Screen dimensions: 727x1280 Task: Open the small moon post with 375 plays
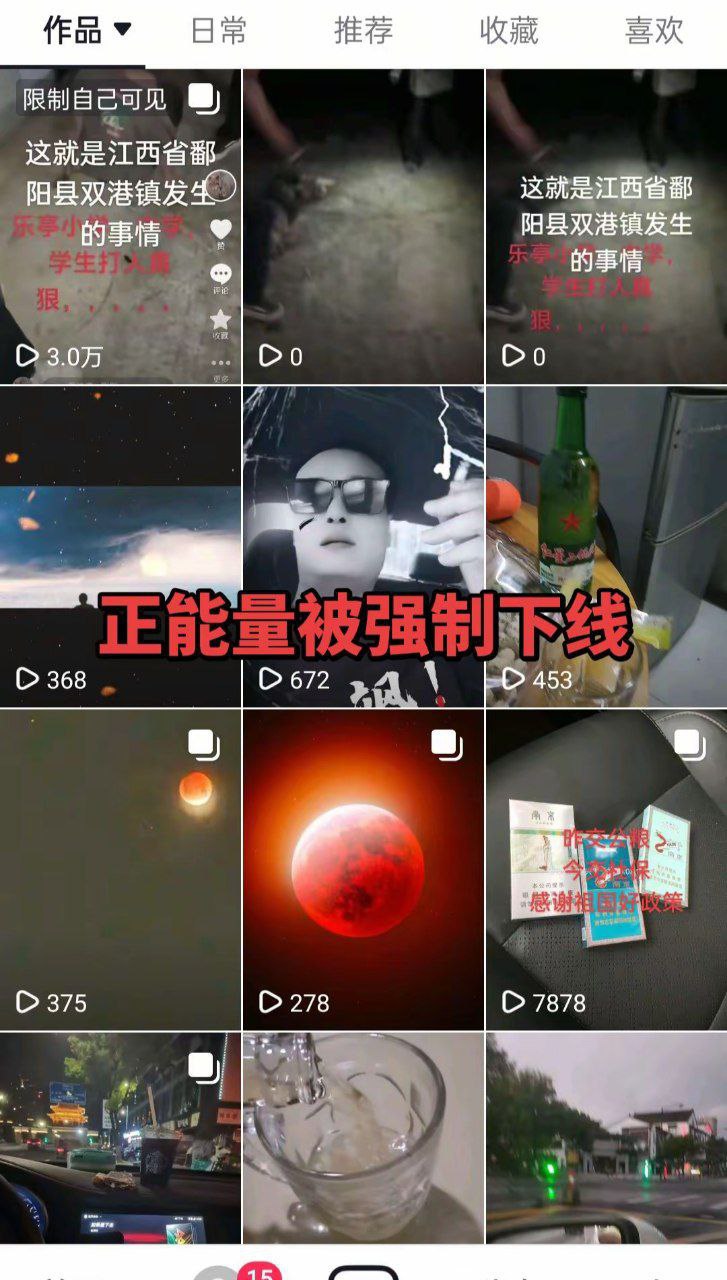tap(120, 870)
